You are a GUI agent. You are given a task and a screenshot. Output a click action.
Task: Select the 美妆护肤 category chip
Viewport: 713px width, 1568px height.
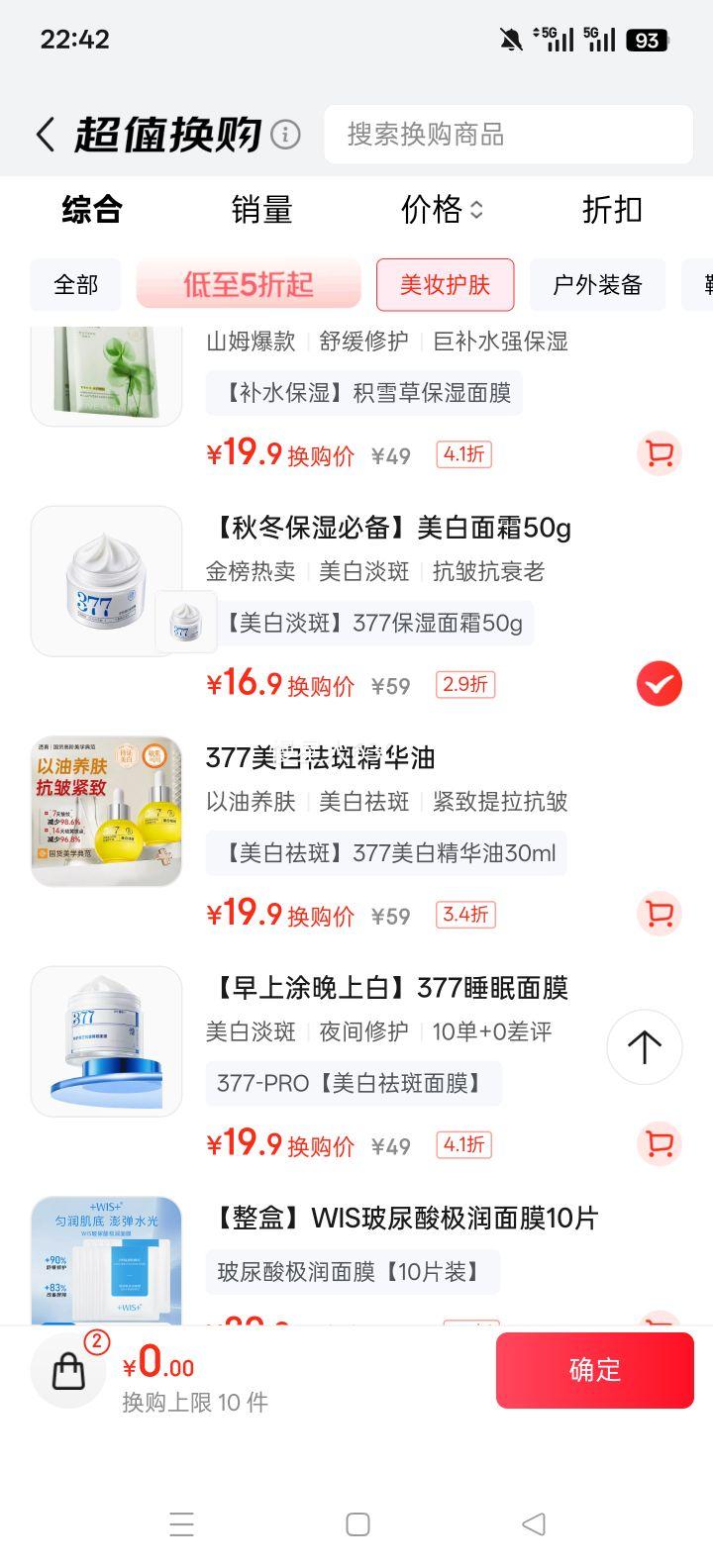coord(445,285)
